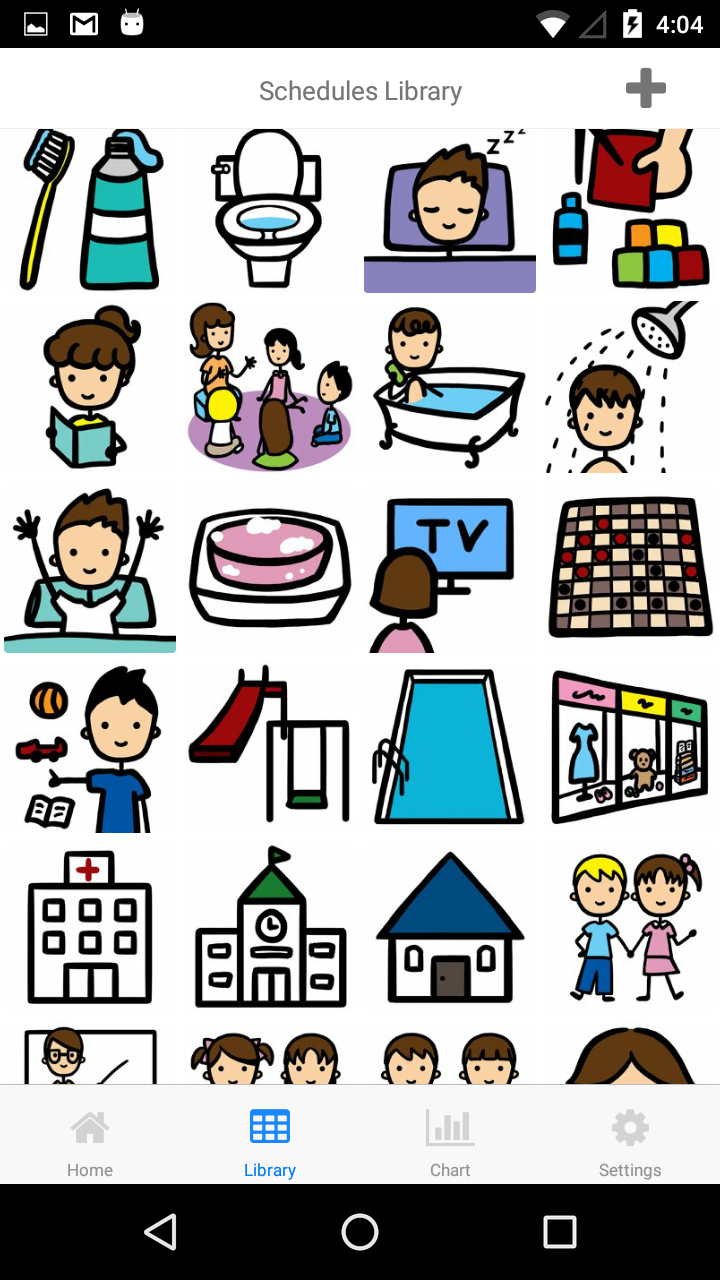Image resolution: width=720 pixels, height=1280 pixels.
Task: Switch to the Chart tab
Action: (x=450, y=1140)
